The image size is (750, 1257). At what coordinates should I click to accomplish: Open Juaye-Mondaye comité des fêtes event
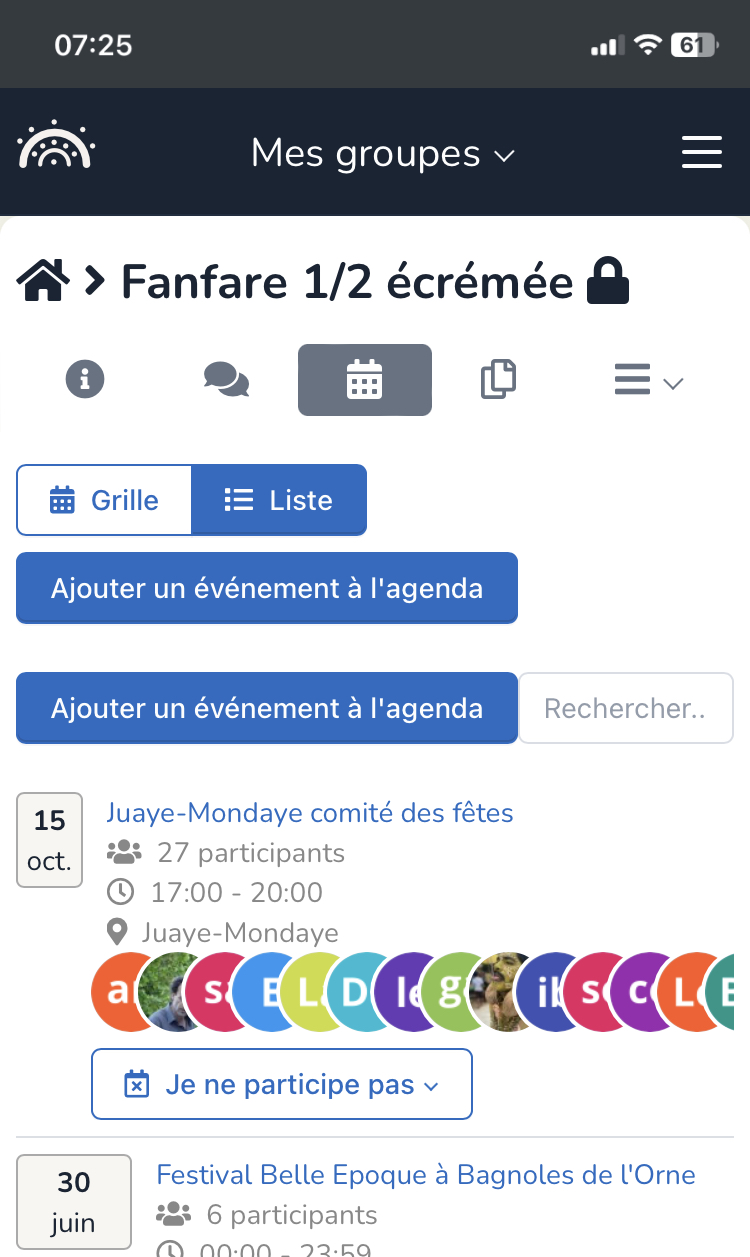pos(310,812)
